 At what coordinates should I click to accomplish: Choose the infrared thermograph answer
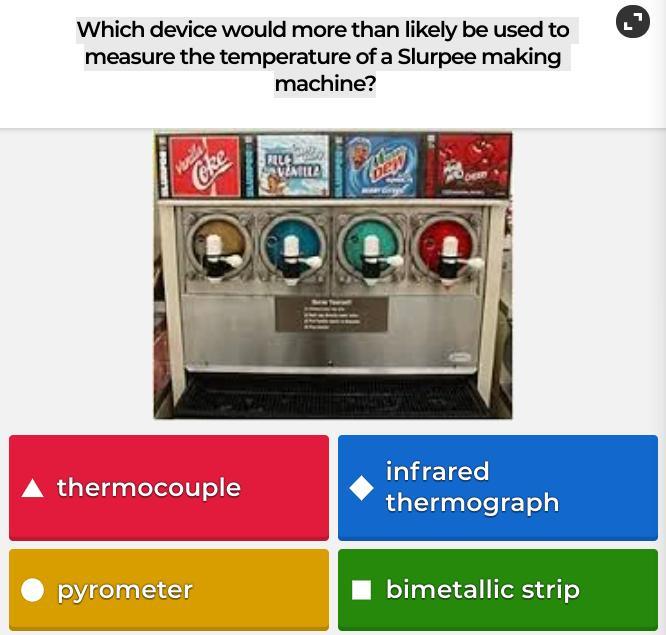[x=498, y=488]
